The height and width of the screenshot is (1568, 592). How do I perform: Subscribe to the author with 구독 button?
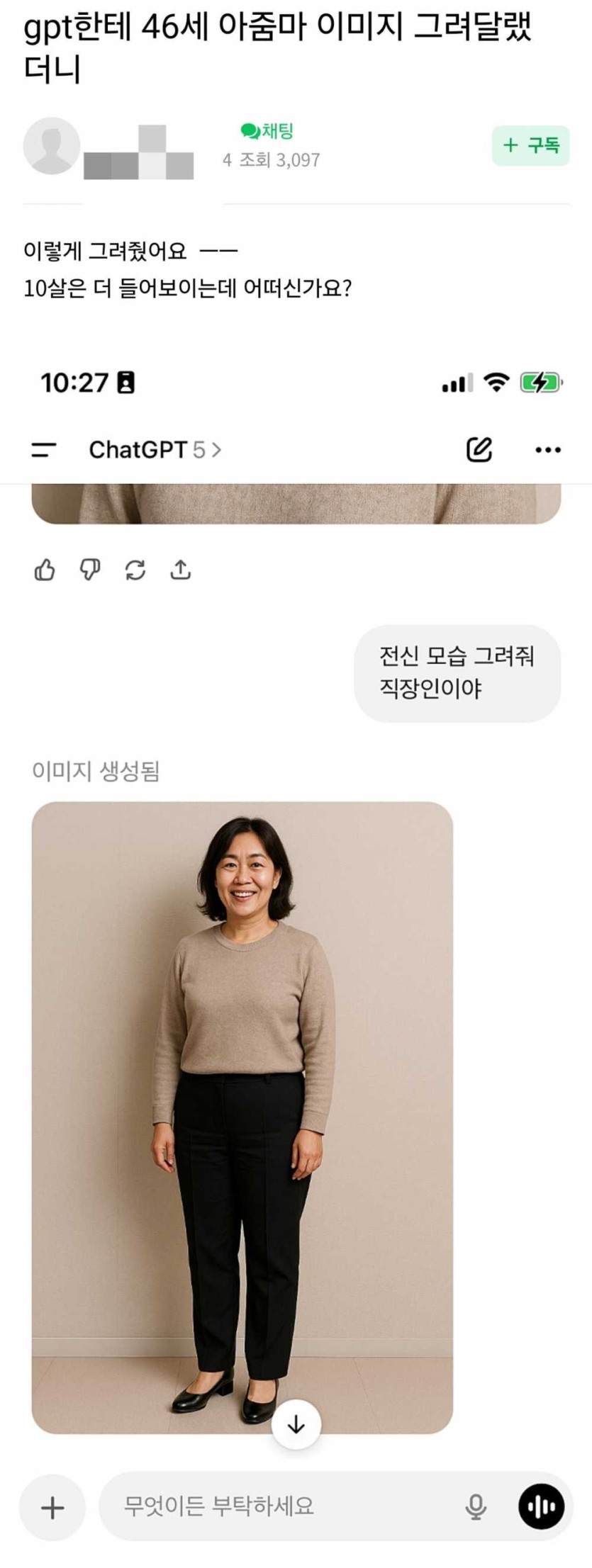point(530,146)
